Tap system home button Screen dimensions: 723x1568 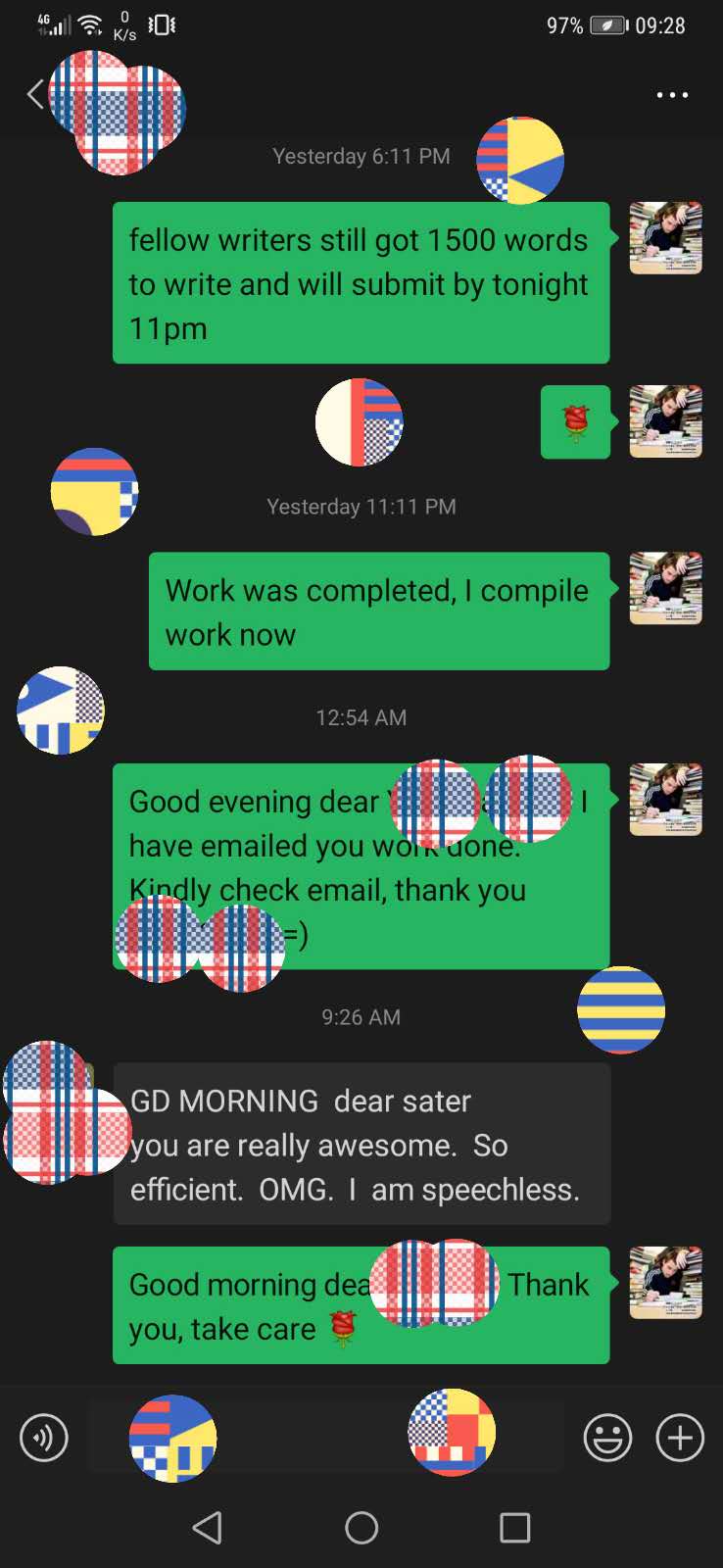coord(361,1527)
